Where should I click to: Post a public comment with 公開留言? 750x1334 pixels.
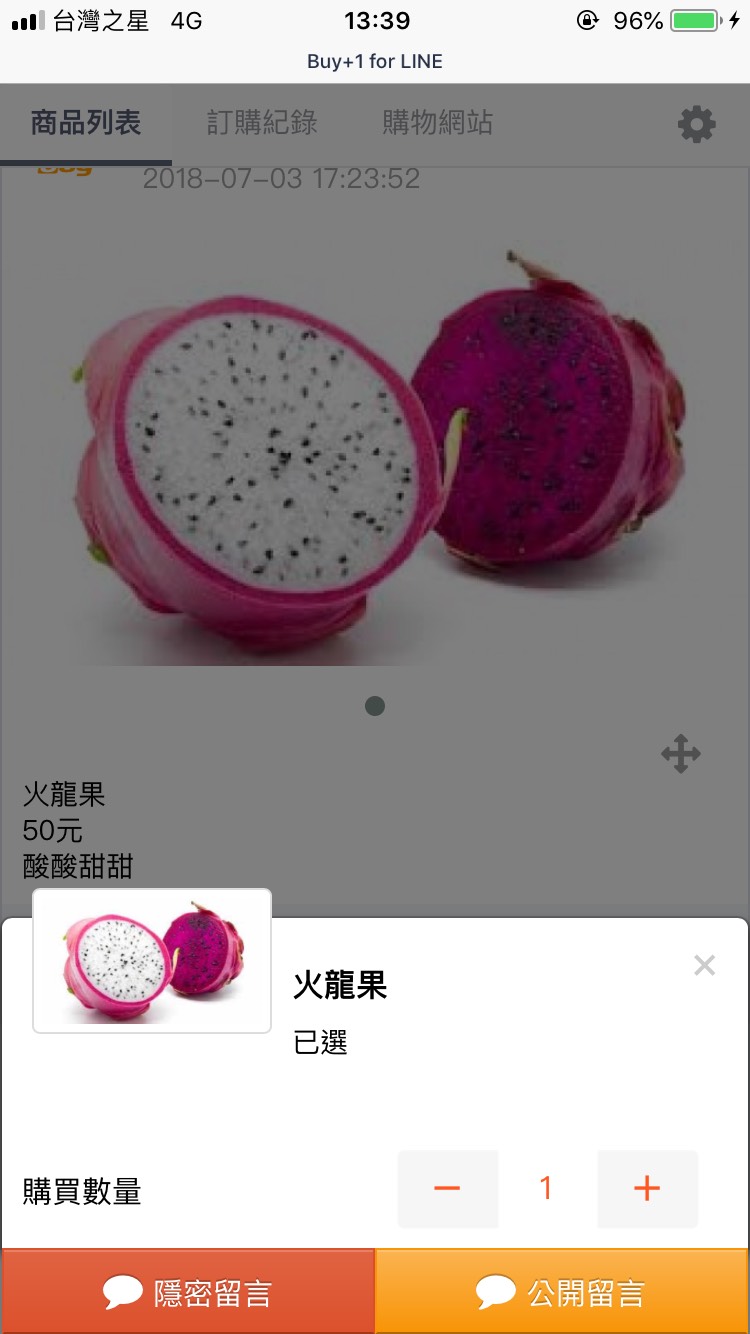(x=562, y=1292)
